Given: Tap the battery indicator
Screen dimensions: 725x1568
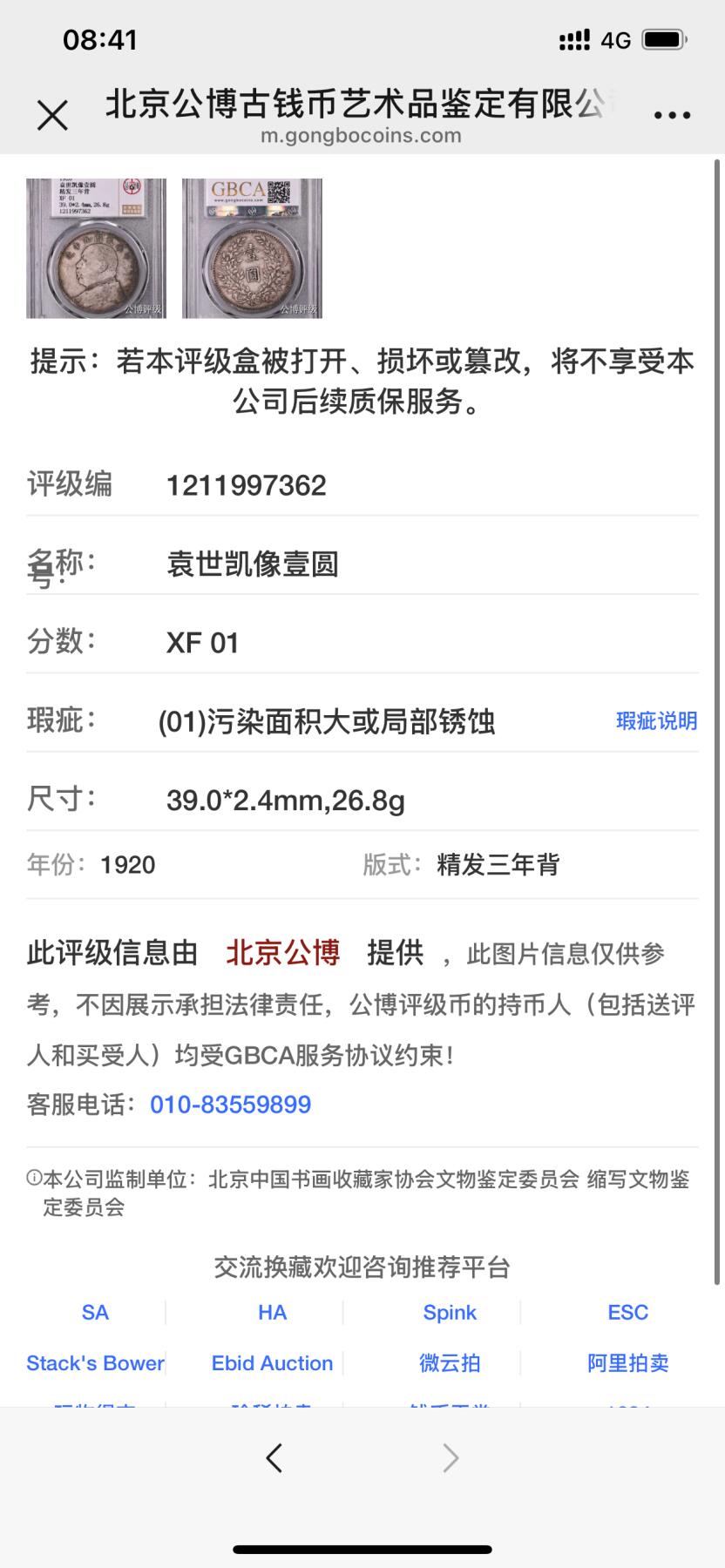Looking at the screenshot, I should pyautogui.click(x=664, y=39).
